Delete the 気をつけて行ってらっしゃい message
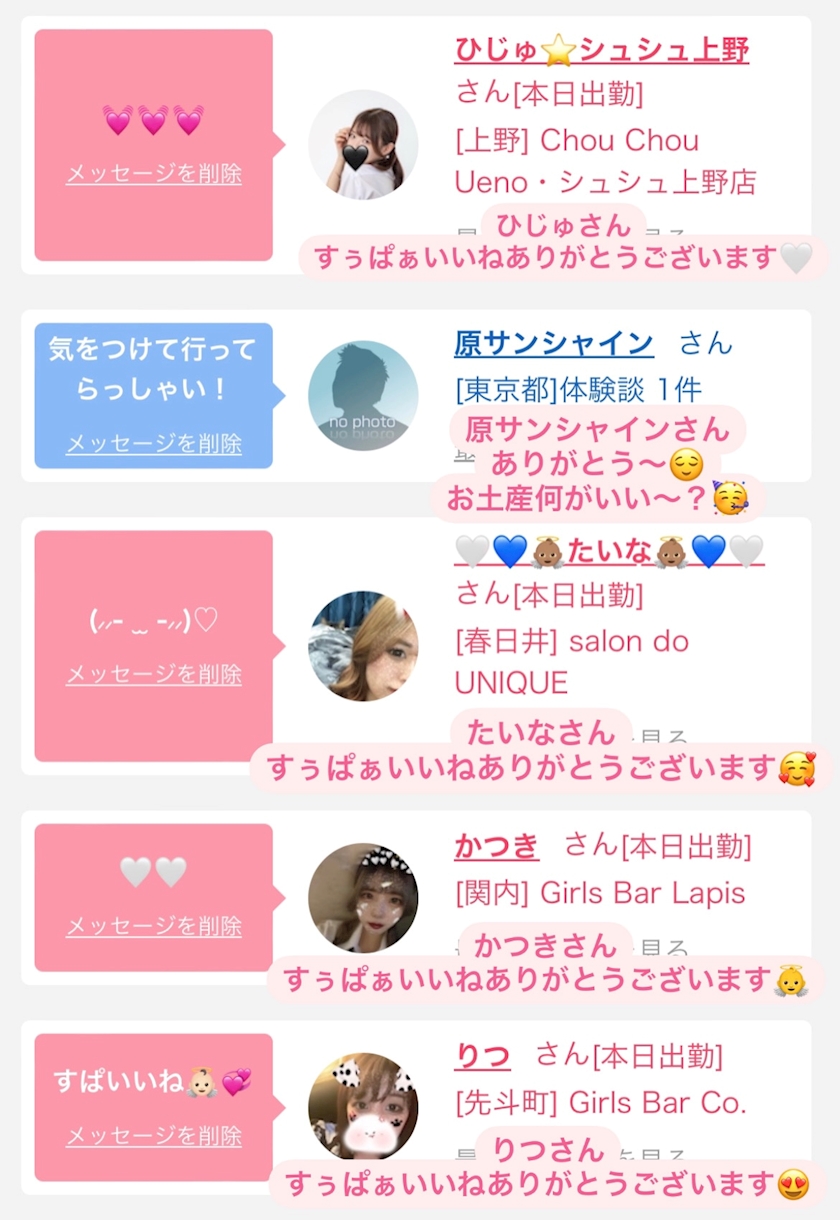Image resolution: width=840 pixels, height=1220 pixels. [x=154, y=444]
